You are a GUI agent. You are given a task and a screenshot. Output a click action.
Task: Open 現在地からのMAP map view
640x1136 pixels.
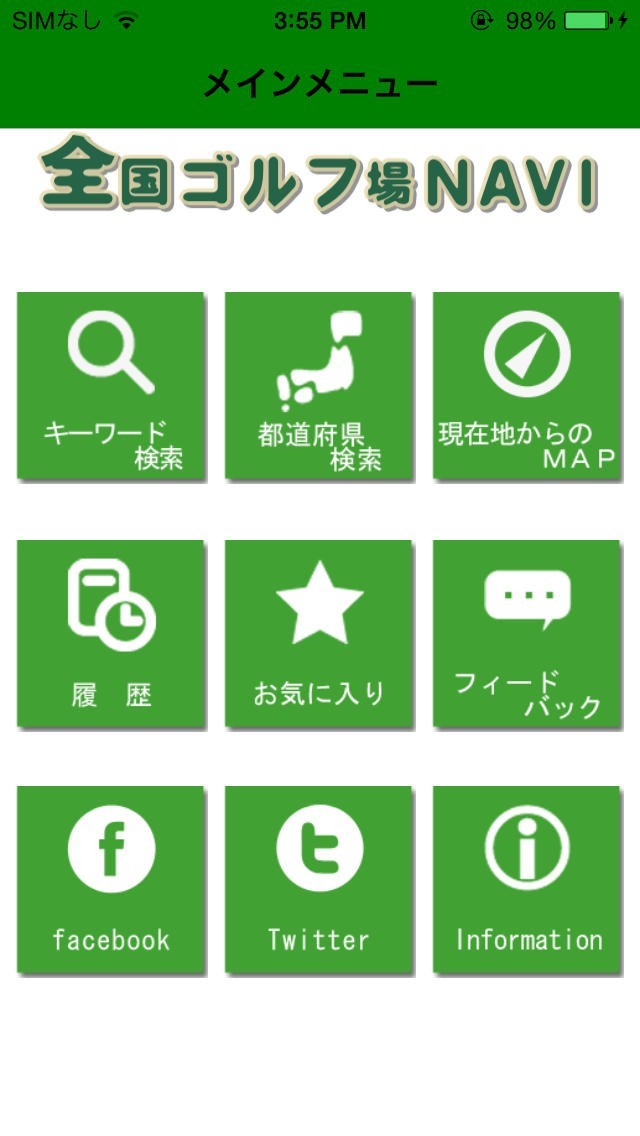click(526, 386)
